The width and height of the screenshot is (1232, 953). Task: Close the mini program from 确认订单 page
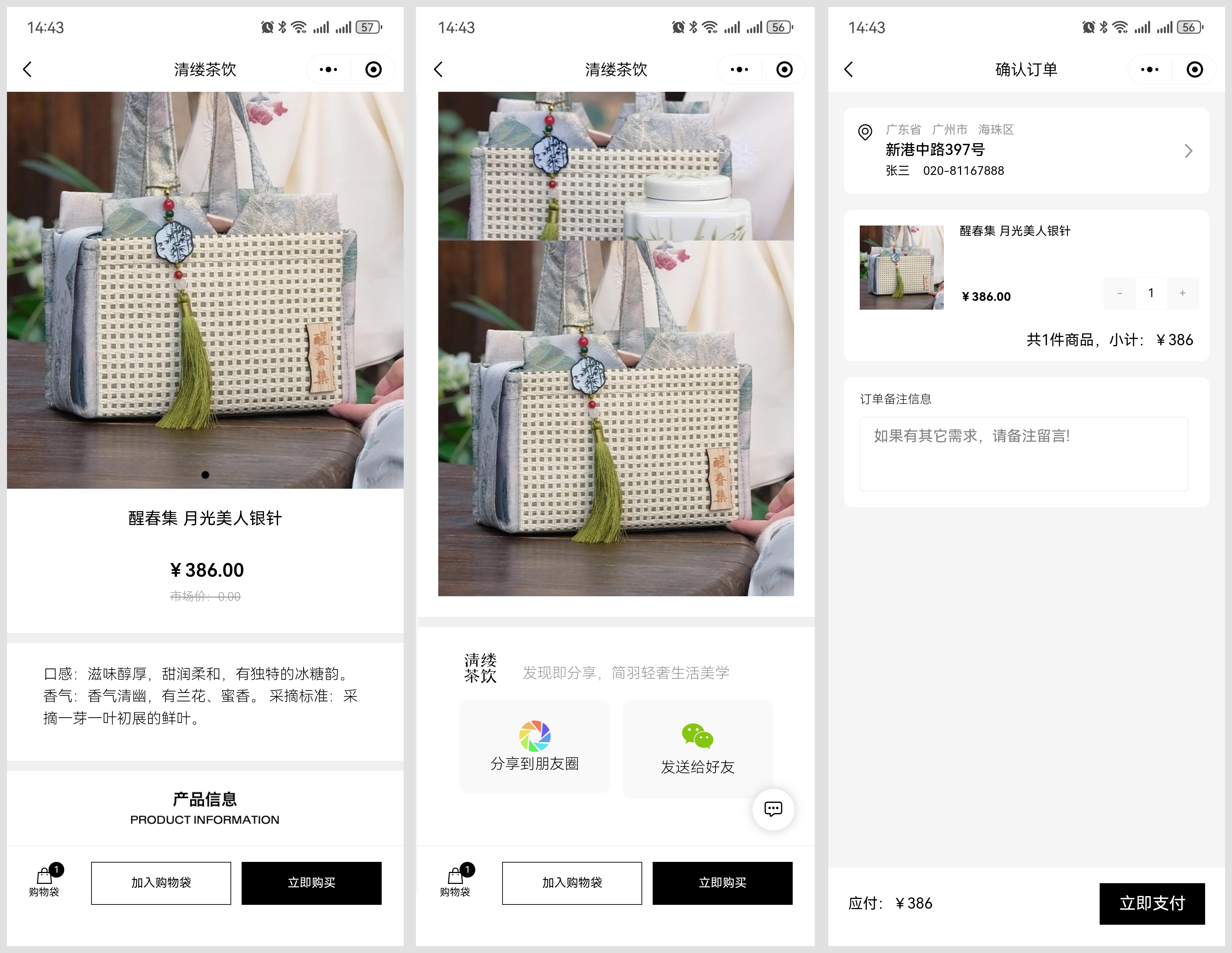1194,69
